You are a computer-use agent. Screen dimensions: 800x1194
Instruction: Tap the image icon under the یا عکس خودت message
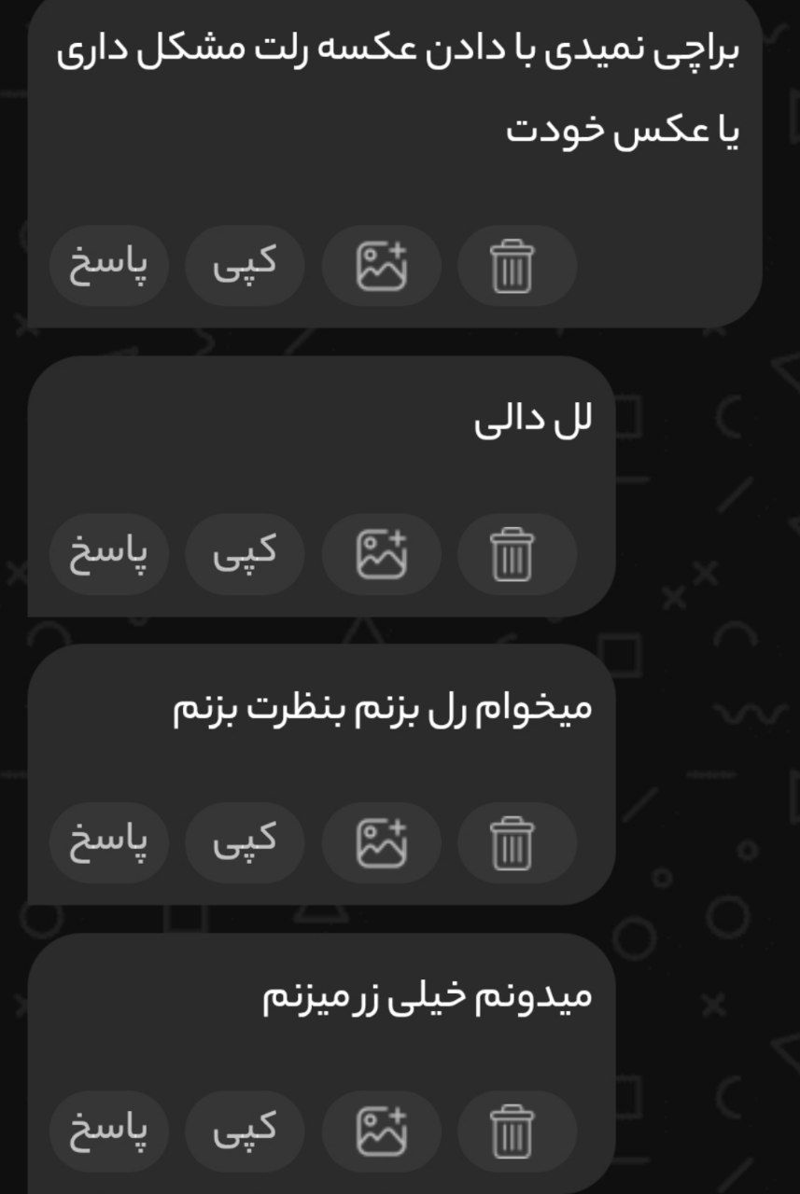point(381,265)
